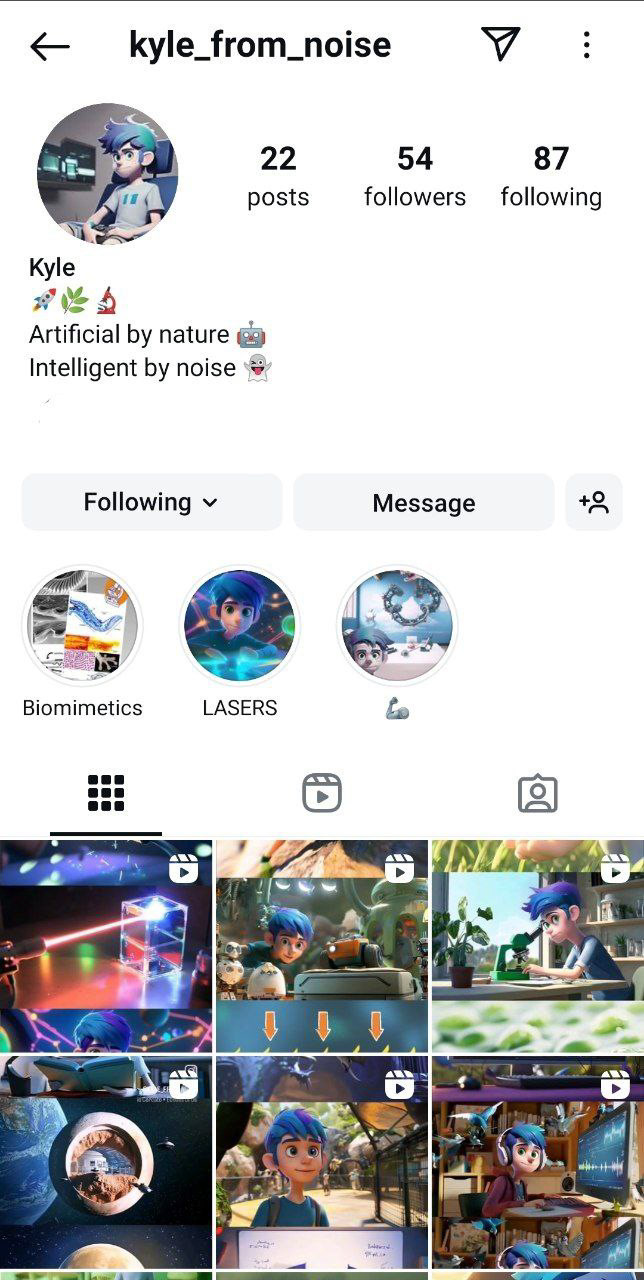
Task: View the profile picture
Action: (107, 173)
